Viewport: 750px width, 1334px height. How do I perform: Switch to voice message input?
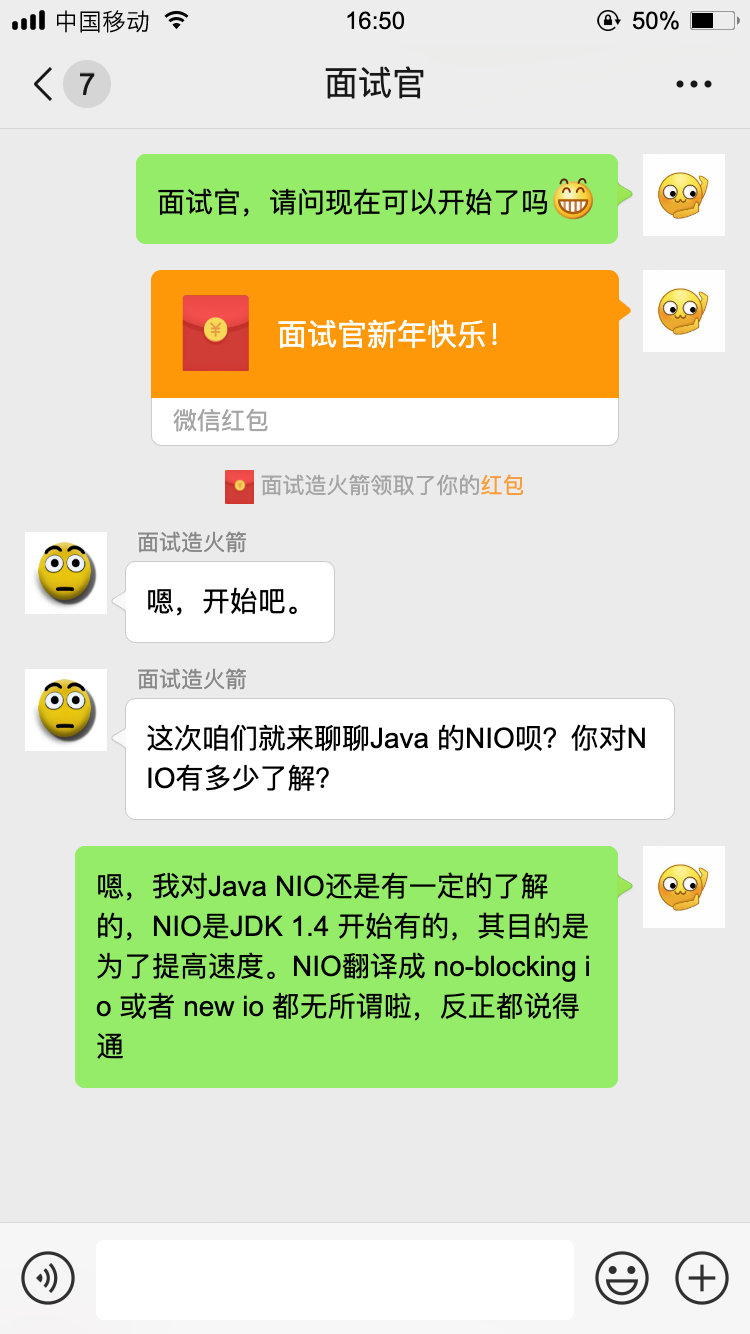point(48,1277)
